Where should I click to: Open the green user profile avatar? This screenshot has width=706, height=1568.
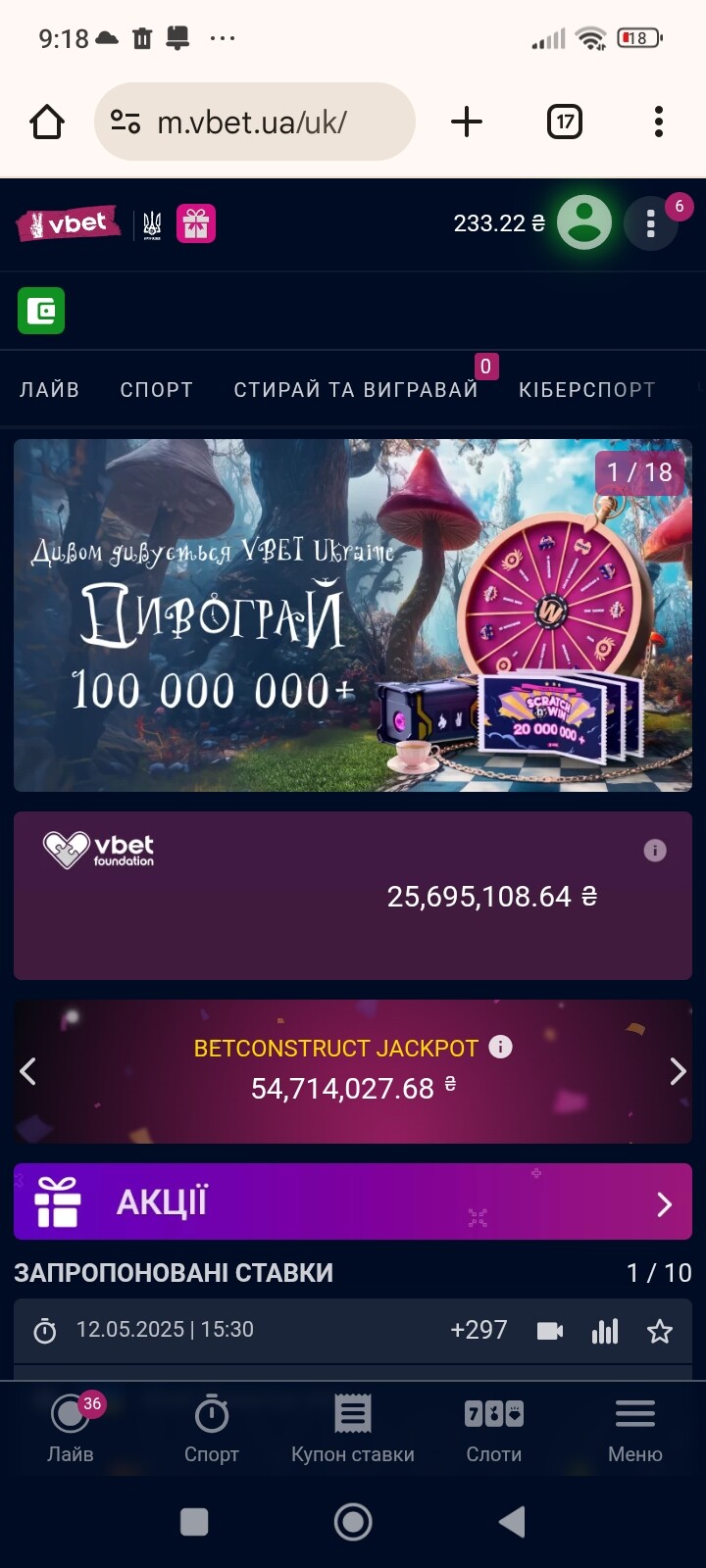coord(584,222)
